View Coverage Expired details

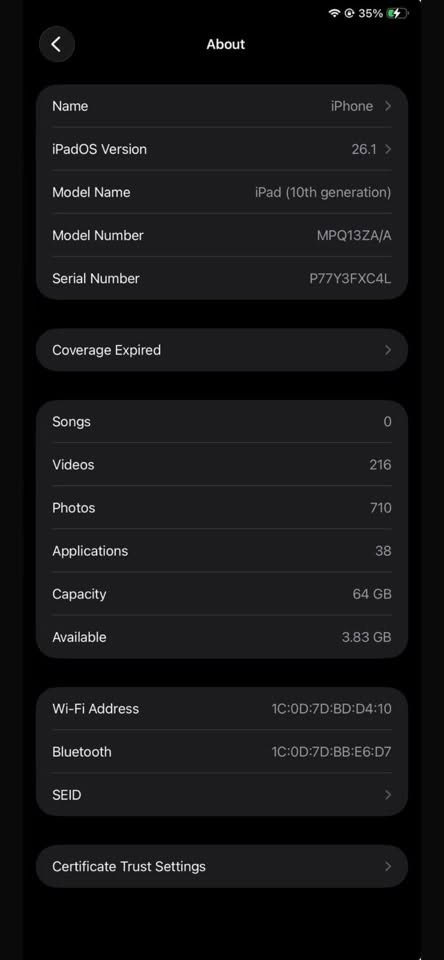(x=222, y=350)
